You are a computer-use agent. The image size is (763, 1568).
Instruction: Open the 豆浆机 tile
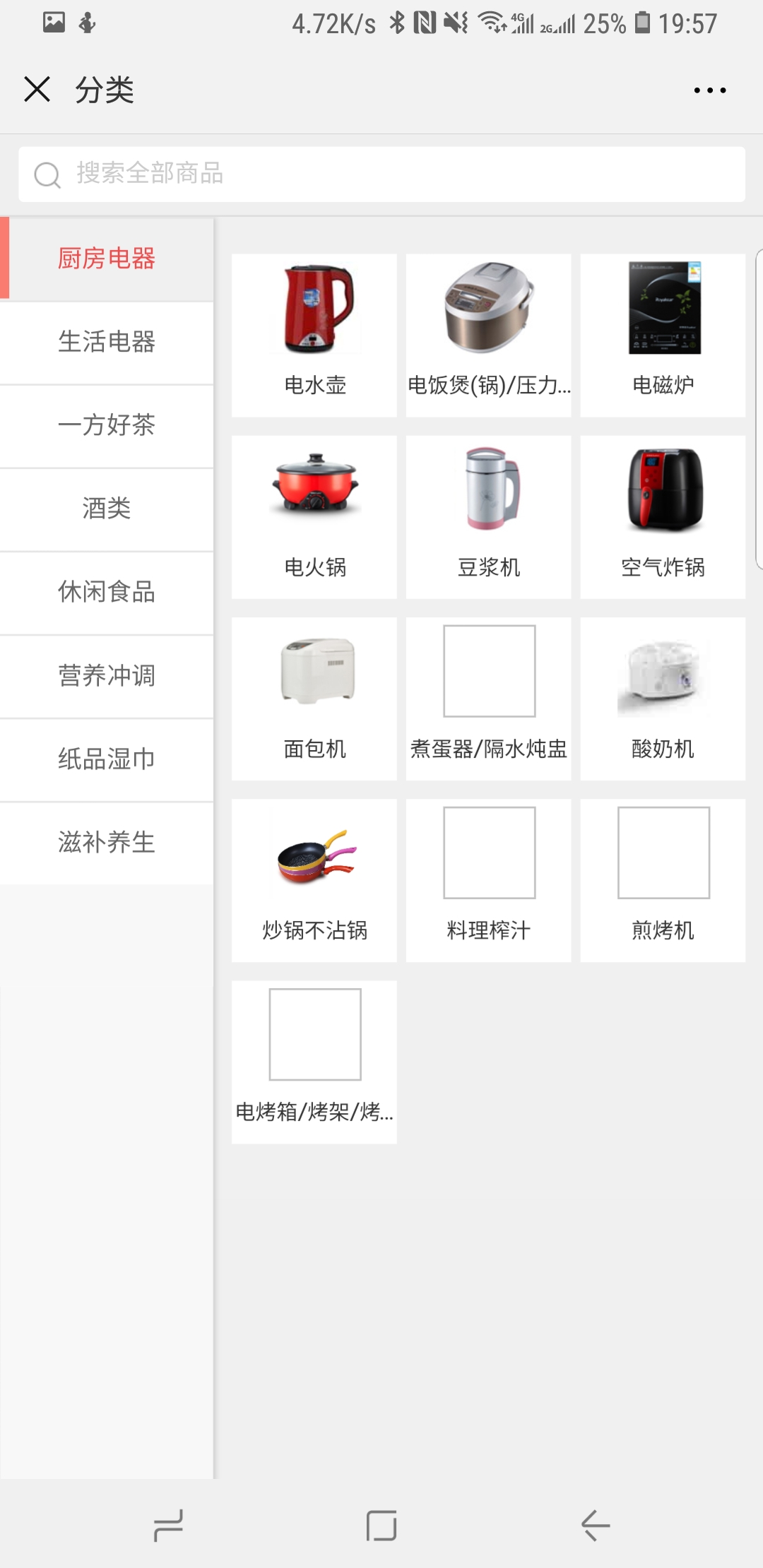[488, 517]
